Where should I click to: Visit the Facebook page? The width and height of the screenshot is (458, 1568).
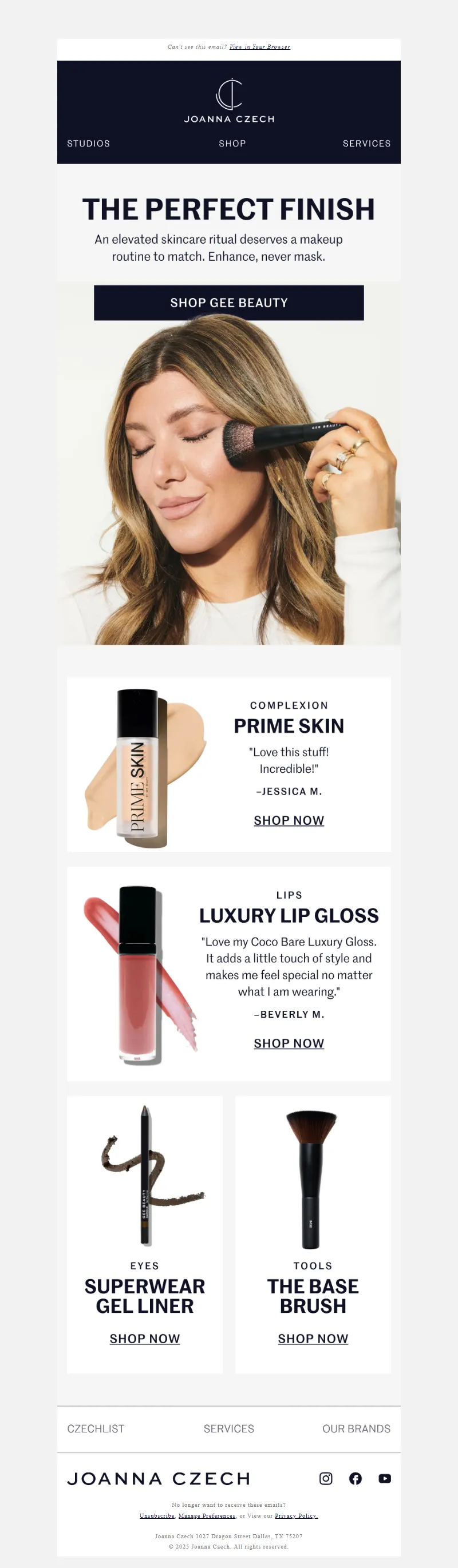tap(355, 1479)
